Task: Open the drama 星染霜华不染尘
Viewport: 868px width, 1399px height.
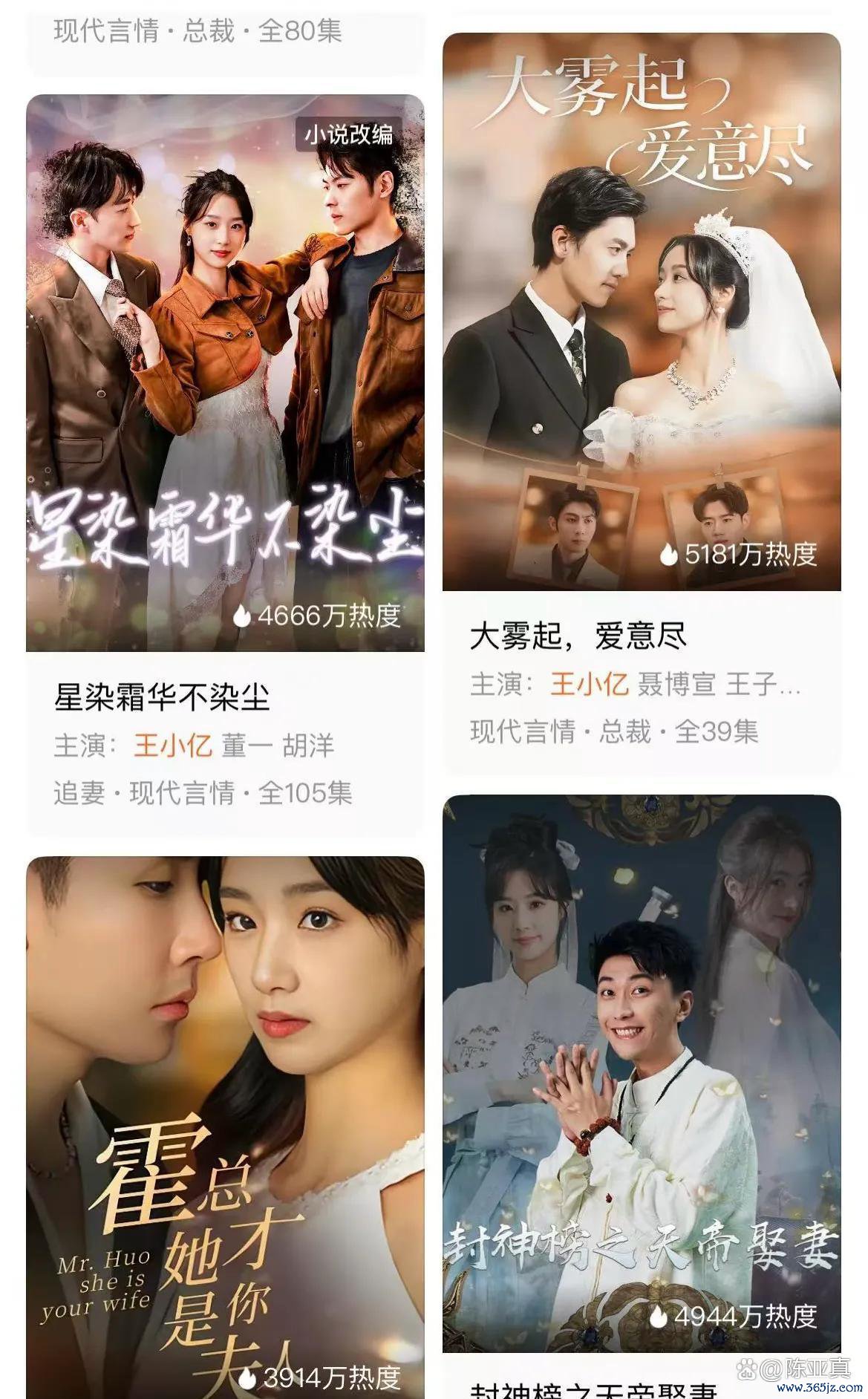Action: (x=225, y=464)
